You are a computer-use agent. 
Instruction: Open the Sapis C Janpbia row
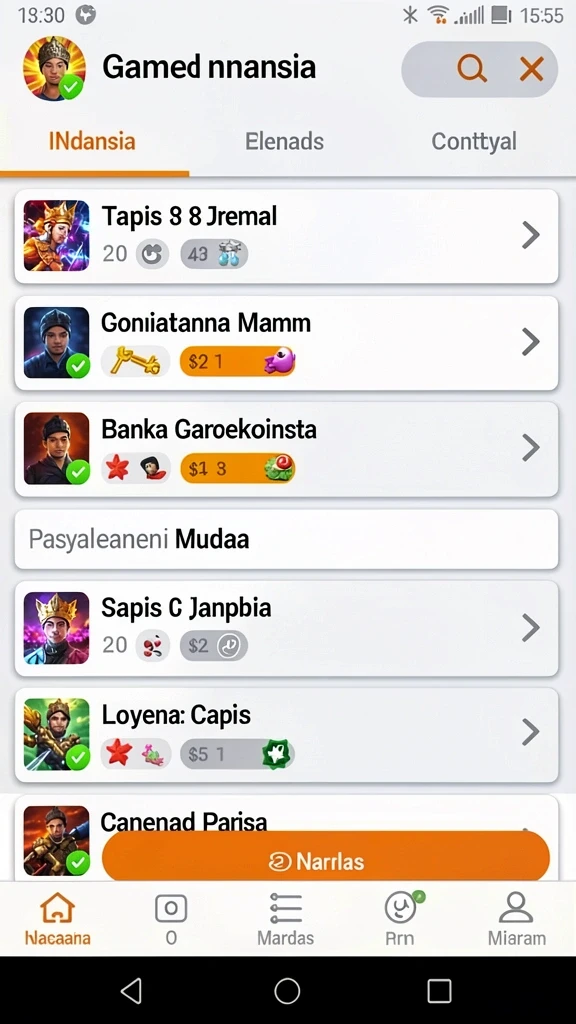287,628
